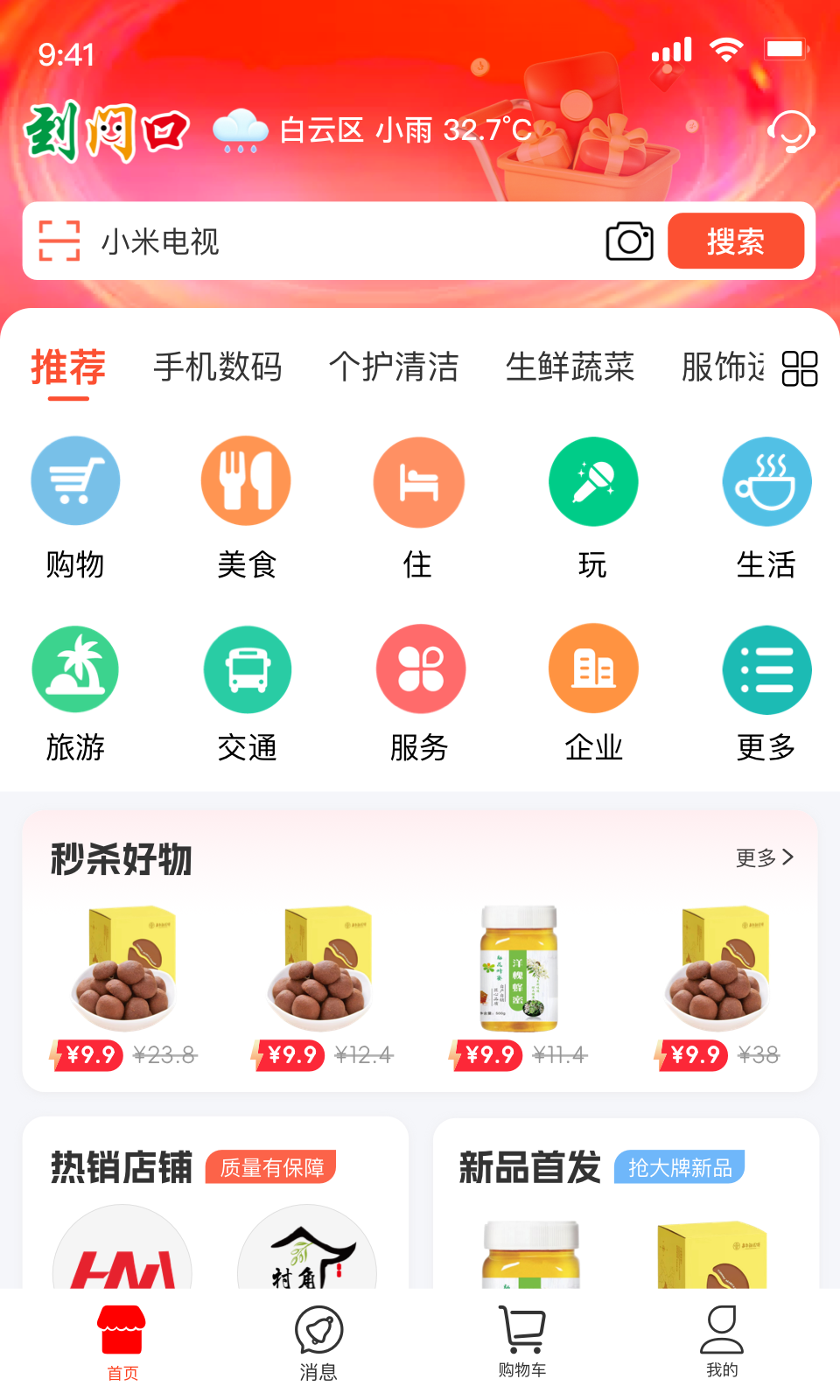Tap the 交通 bus transport icon
Screen dimensions: 840x1400
[x=246, y=669]
